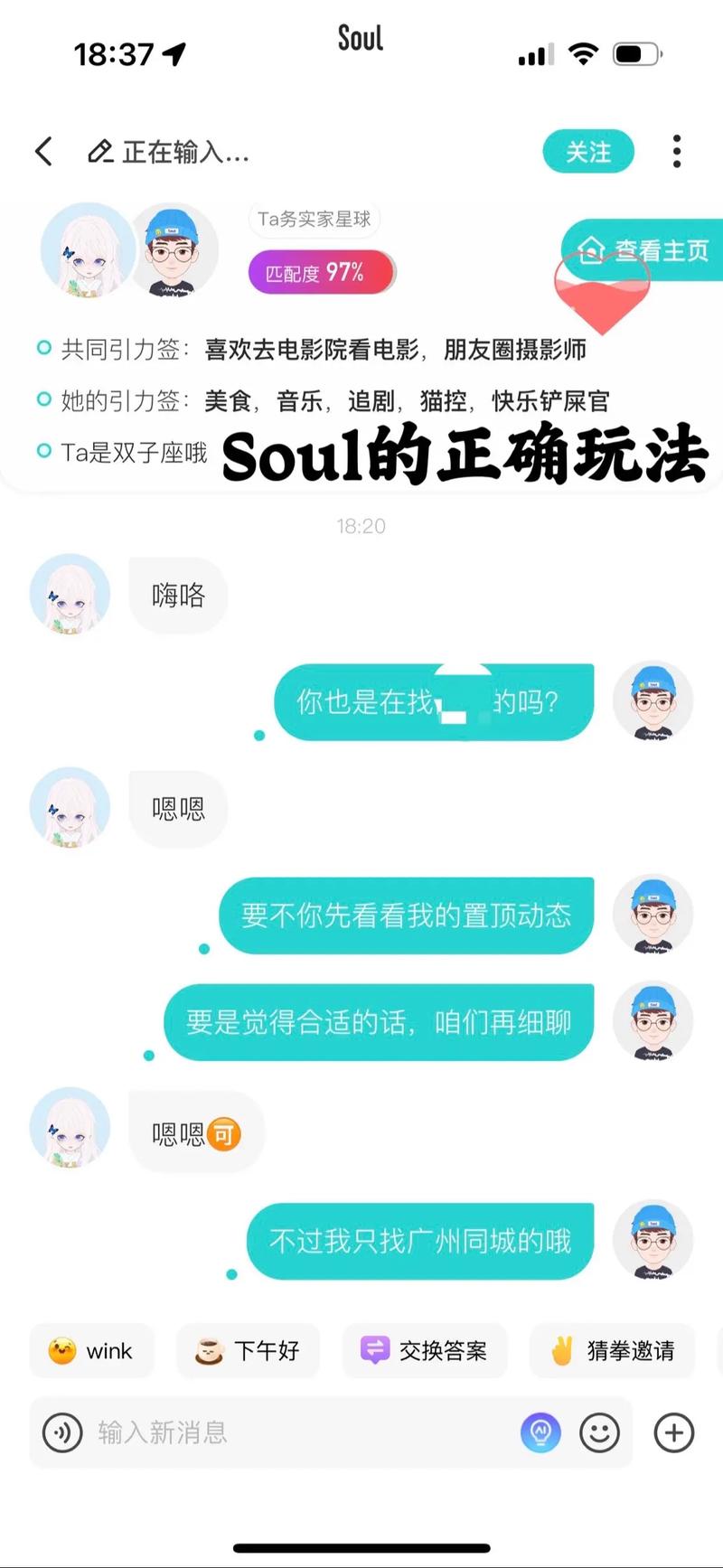Tap her avatar beside the 嗨咯 message
Viewport: 723px width, 1568px height.
pos(70,595)
